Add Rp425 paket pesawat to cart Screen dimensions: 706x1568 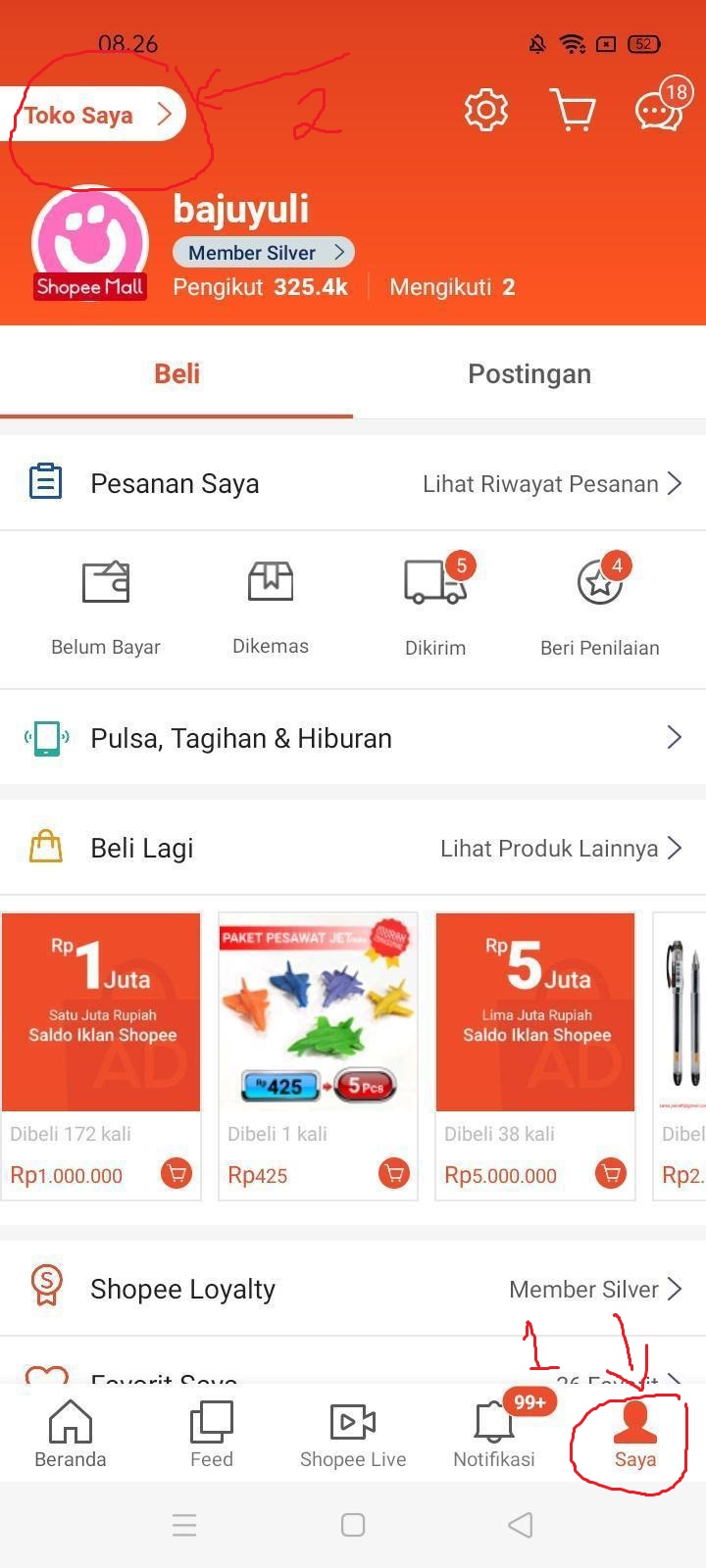tap(393, 1172)
